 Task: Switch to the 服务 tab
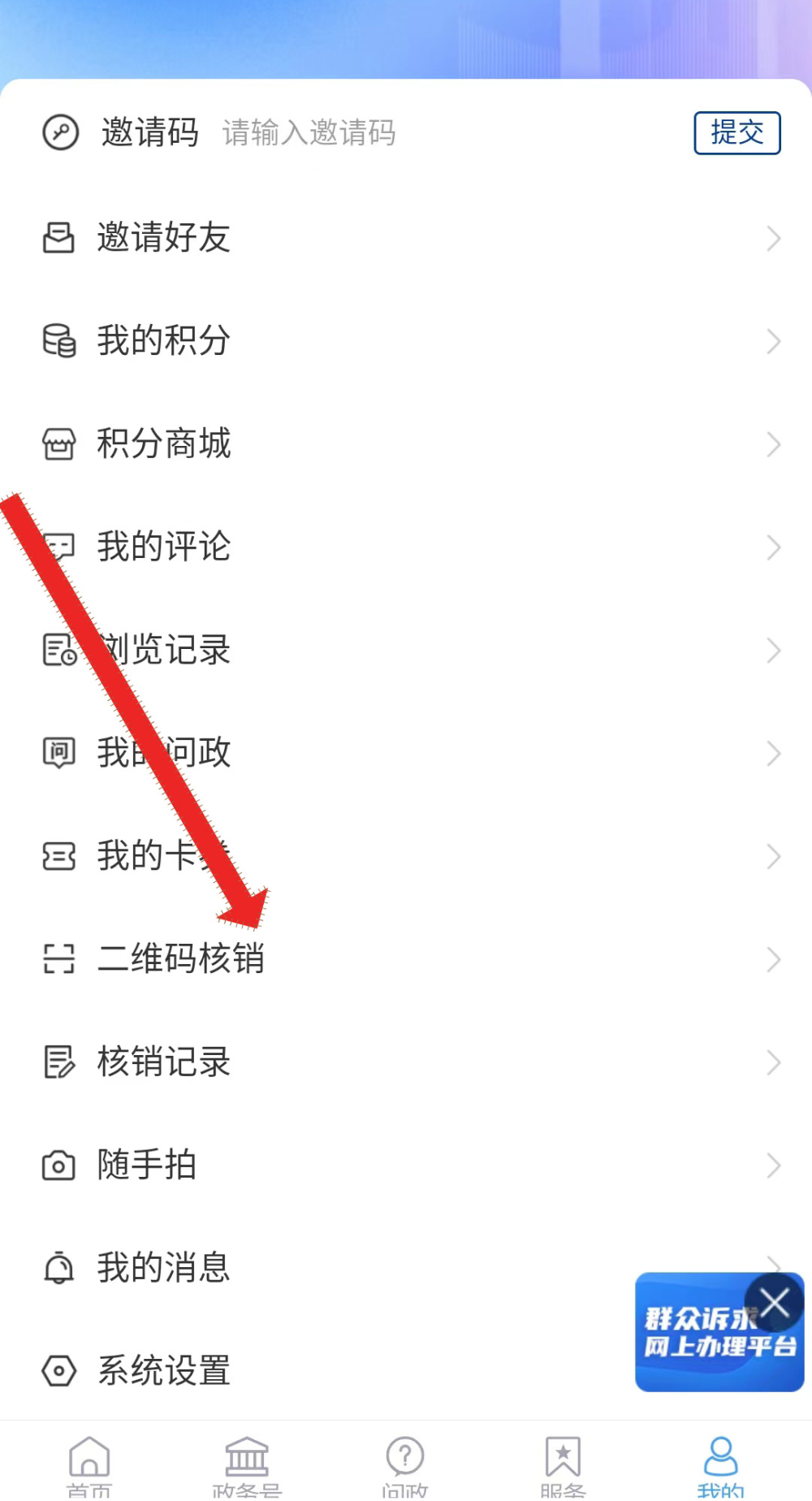tap(563, 1466)
